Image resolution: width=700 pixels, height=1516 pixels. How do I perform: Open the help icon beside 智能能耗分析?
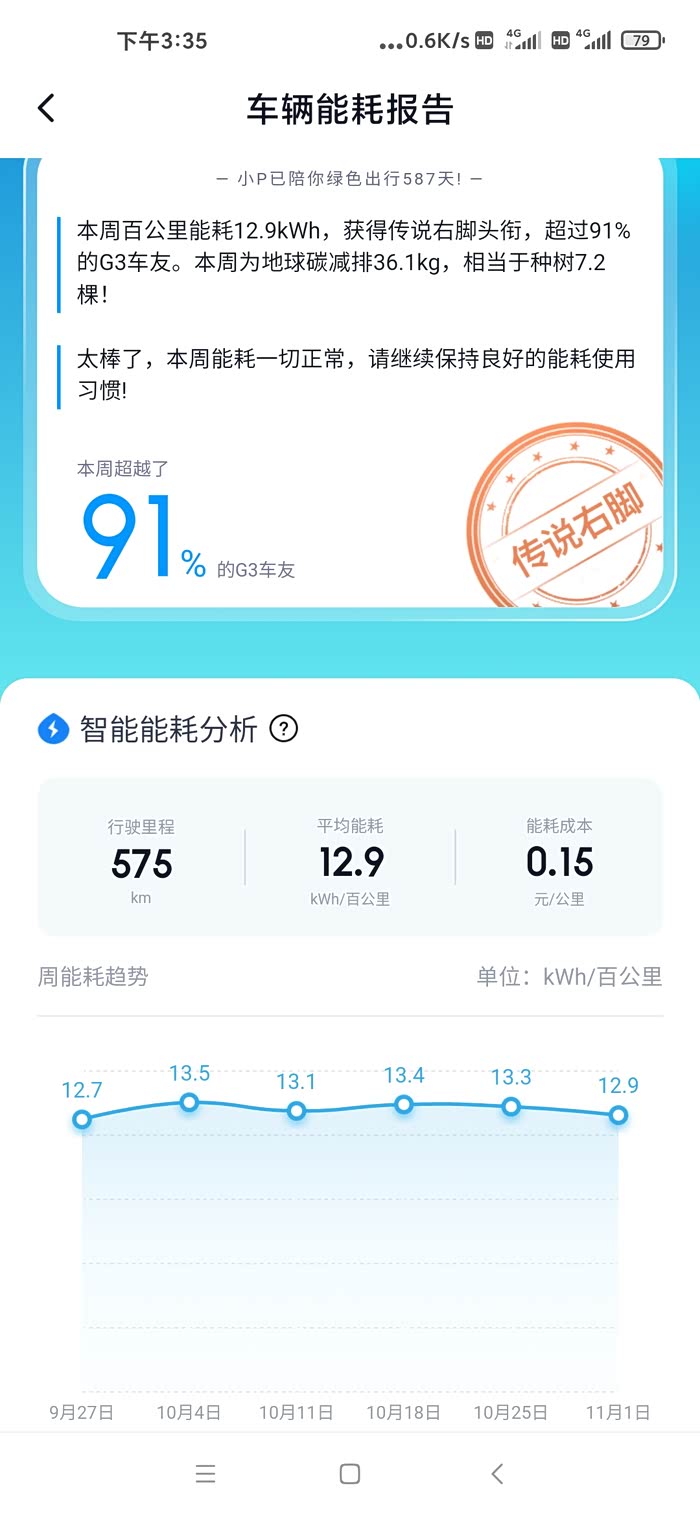pyautogui.click(x=285, y=729)
